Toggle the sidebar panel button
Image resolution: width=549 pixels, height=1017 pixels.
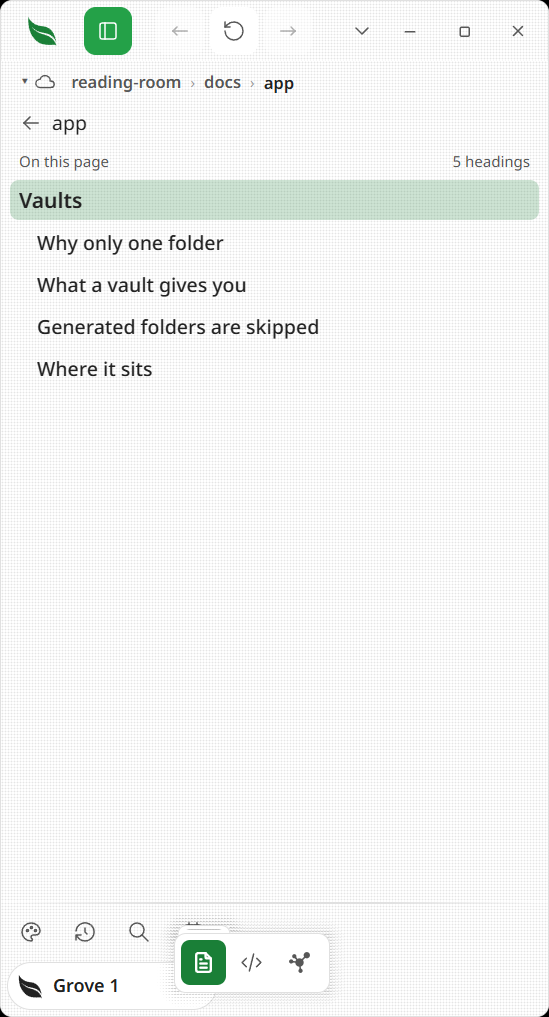pos(108,31)
